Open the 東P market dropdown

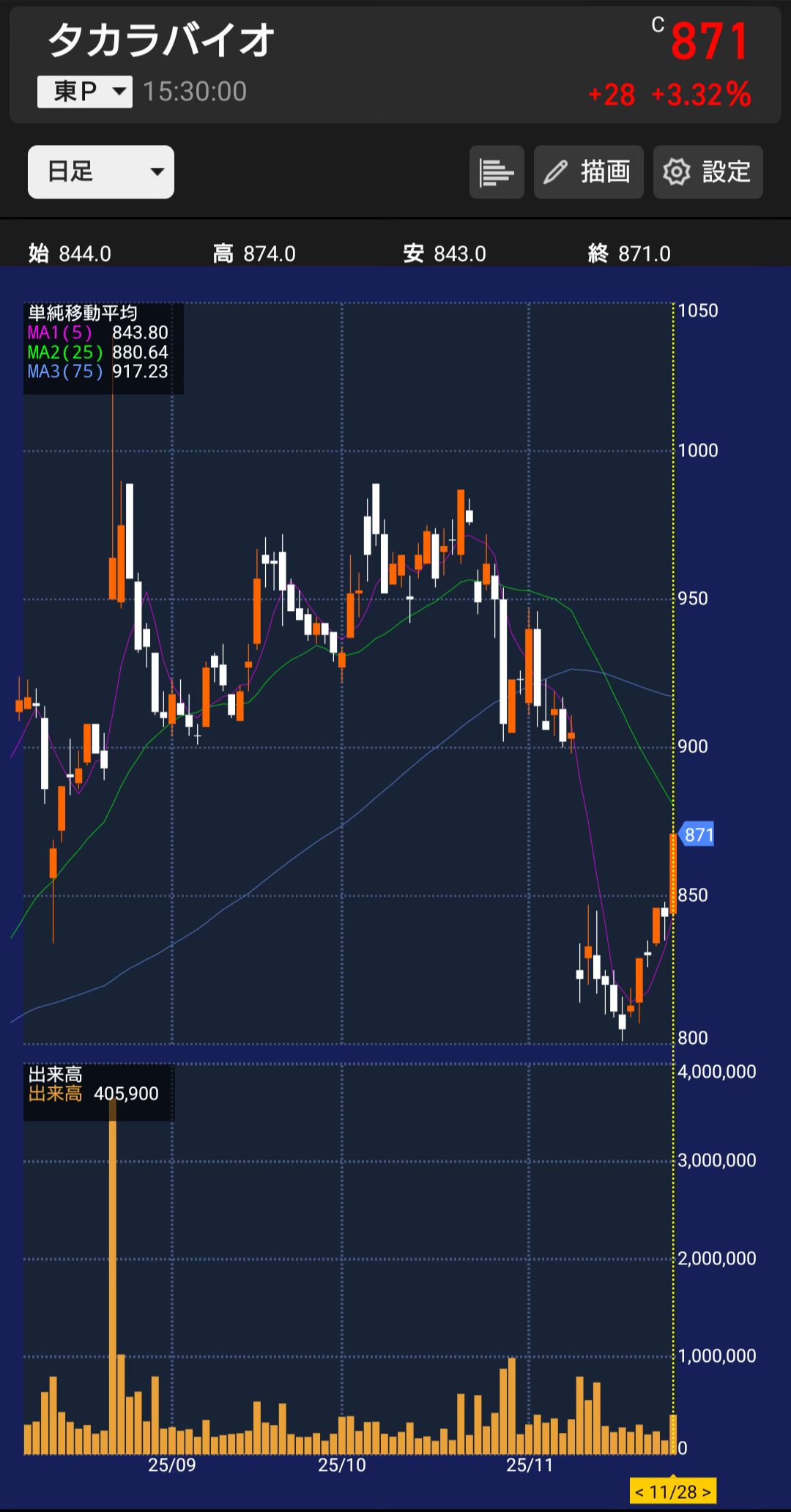(x=85, y=92)
